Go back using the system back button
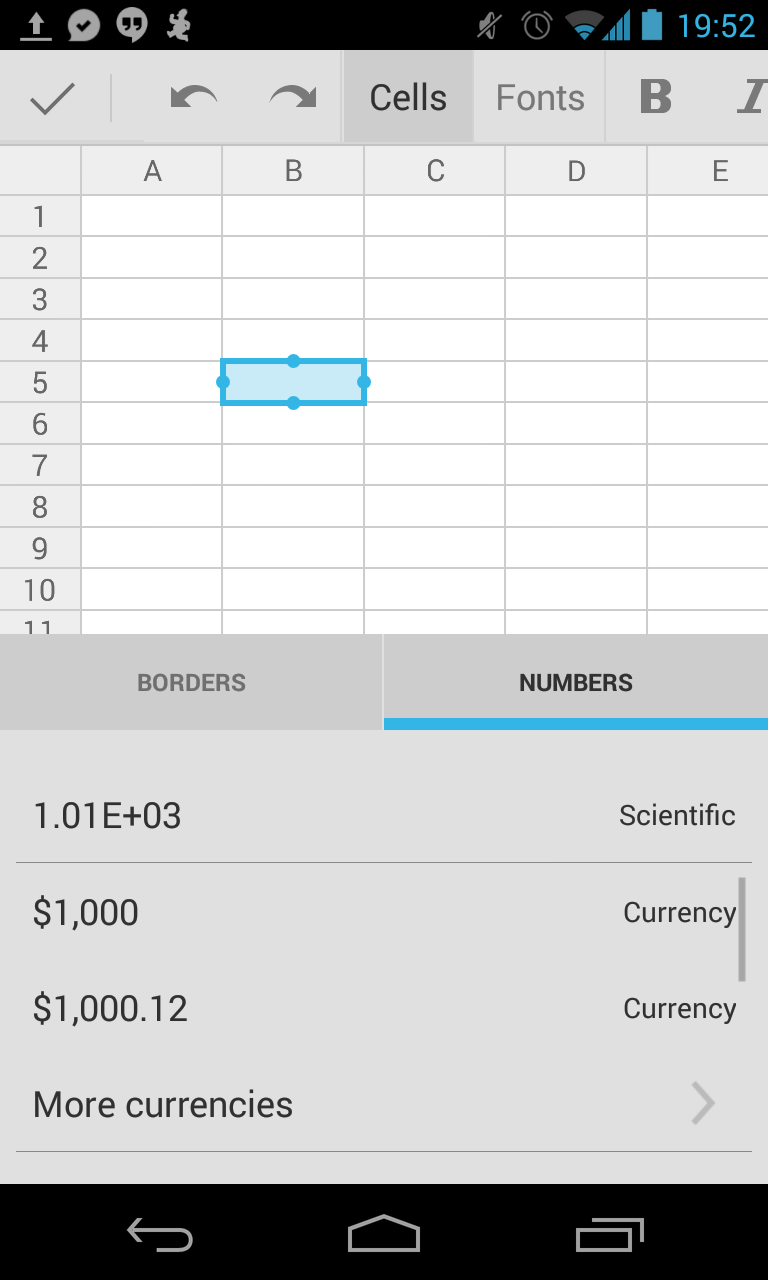 [160, 1235]
